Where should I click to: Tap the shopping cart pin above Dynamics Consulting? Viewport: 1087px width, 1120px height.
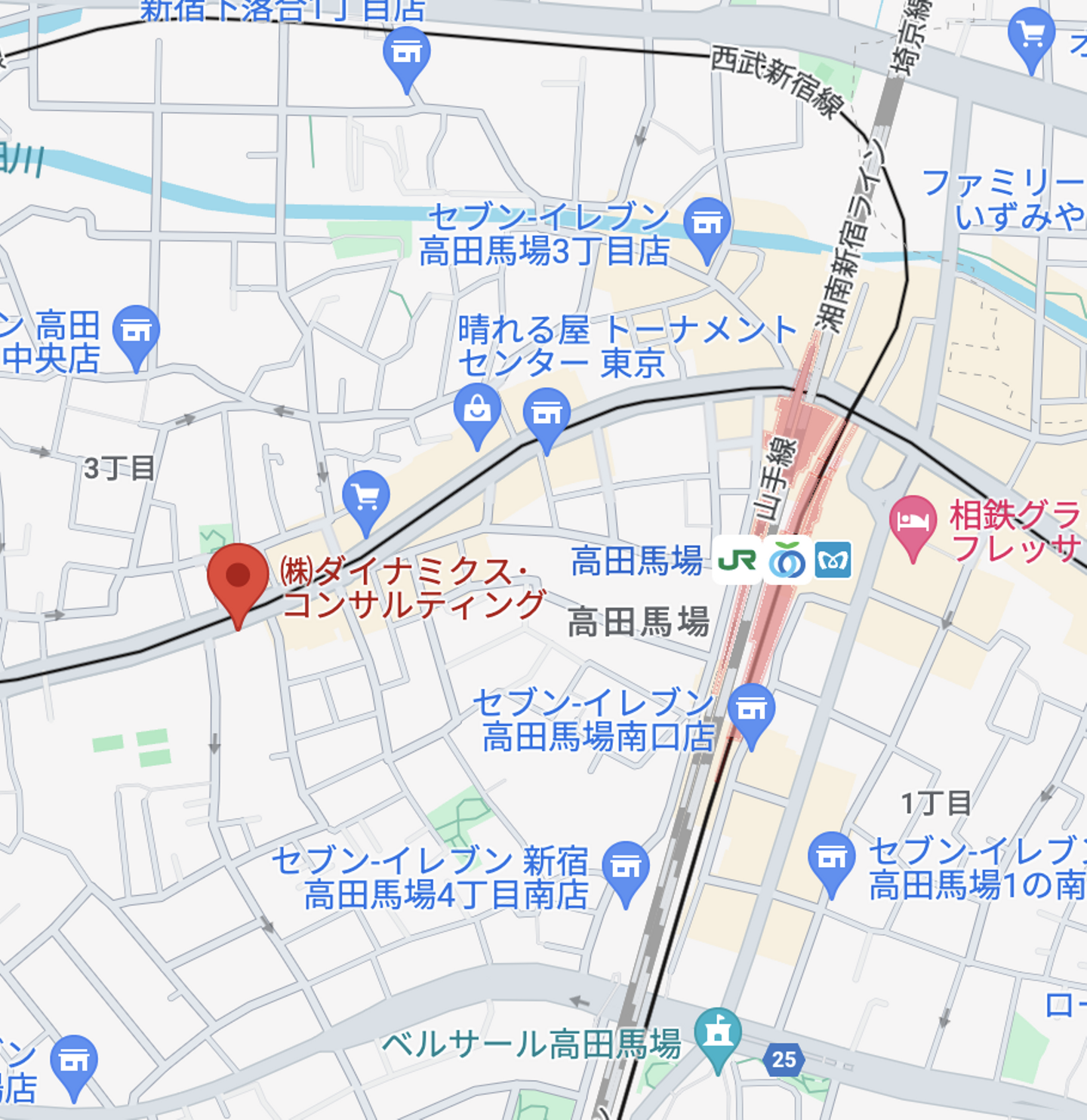point(366,497)
